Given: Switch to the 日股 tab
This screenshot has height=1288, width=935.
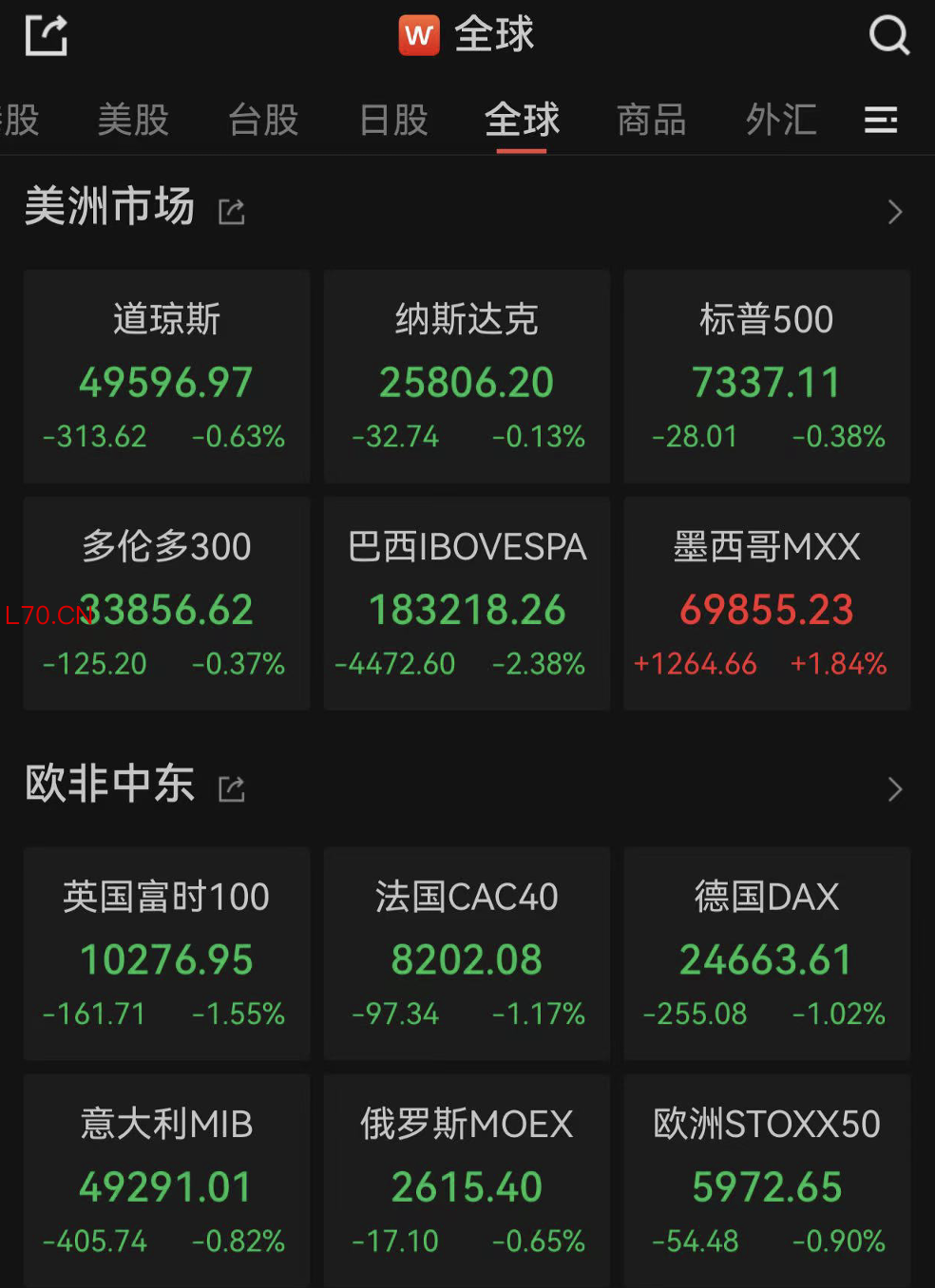Looking at the screenshot, I should pyautogui.click(x=393, y=121).
